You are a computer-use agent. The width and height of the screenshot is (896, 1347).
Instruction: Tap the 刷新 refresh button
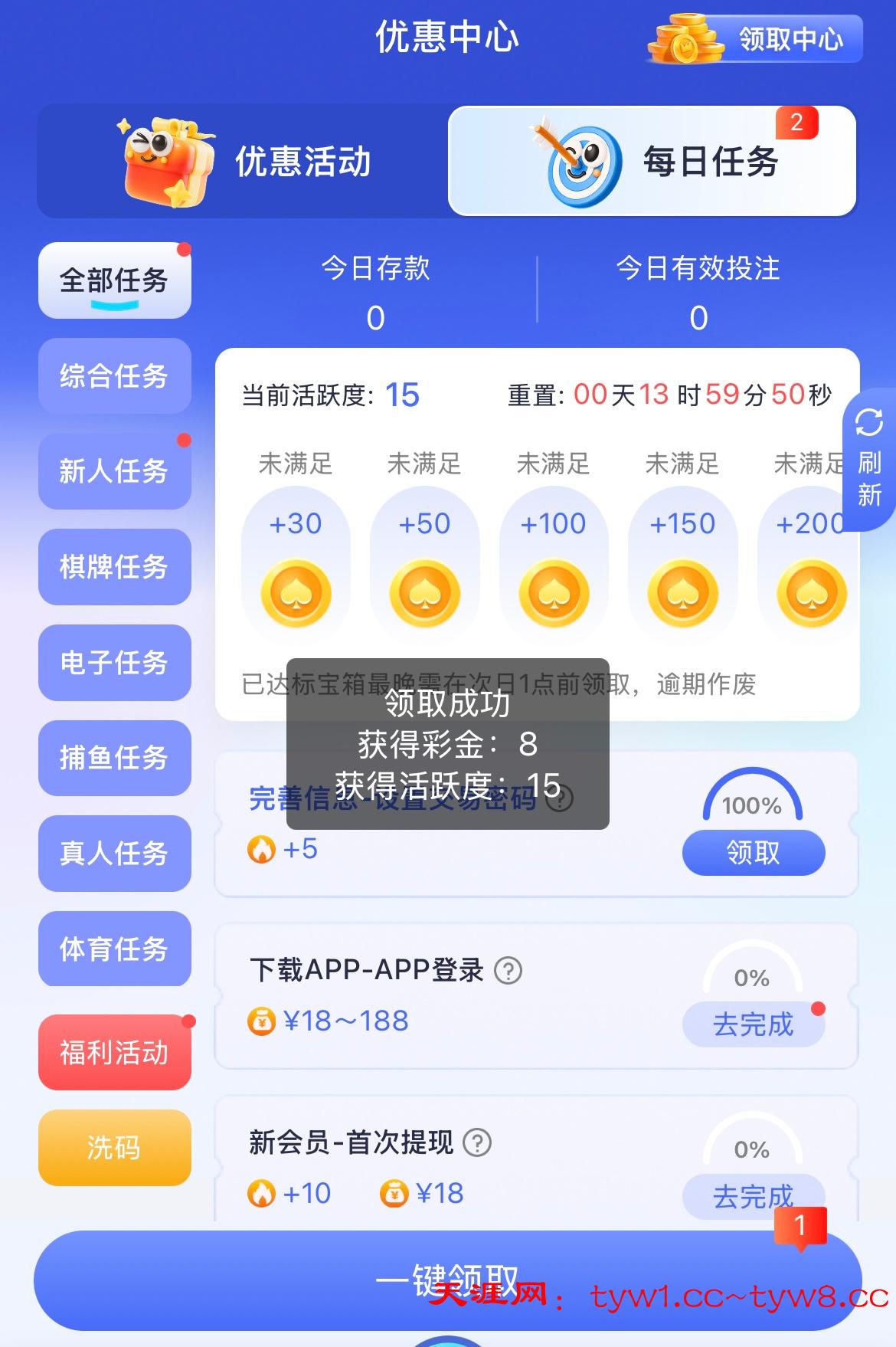(x=869, y=458)
